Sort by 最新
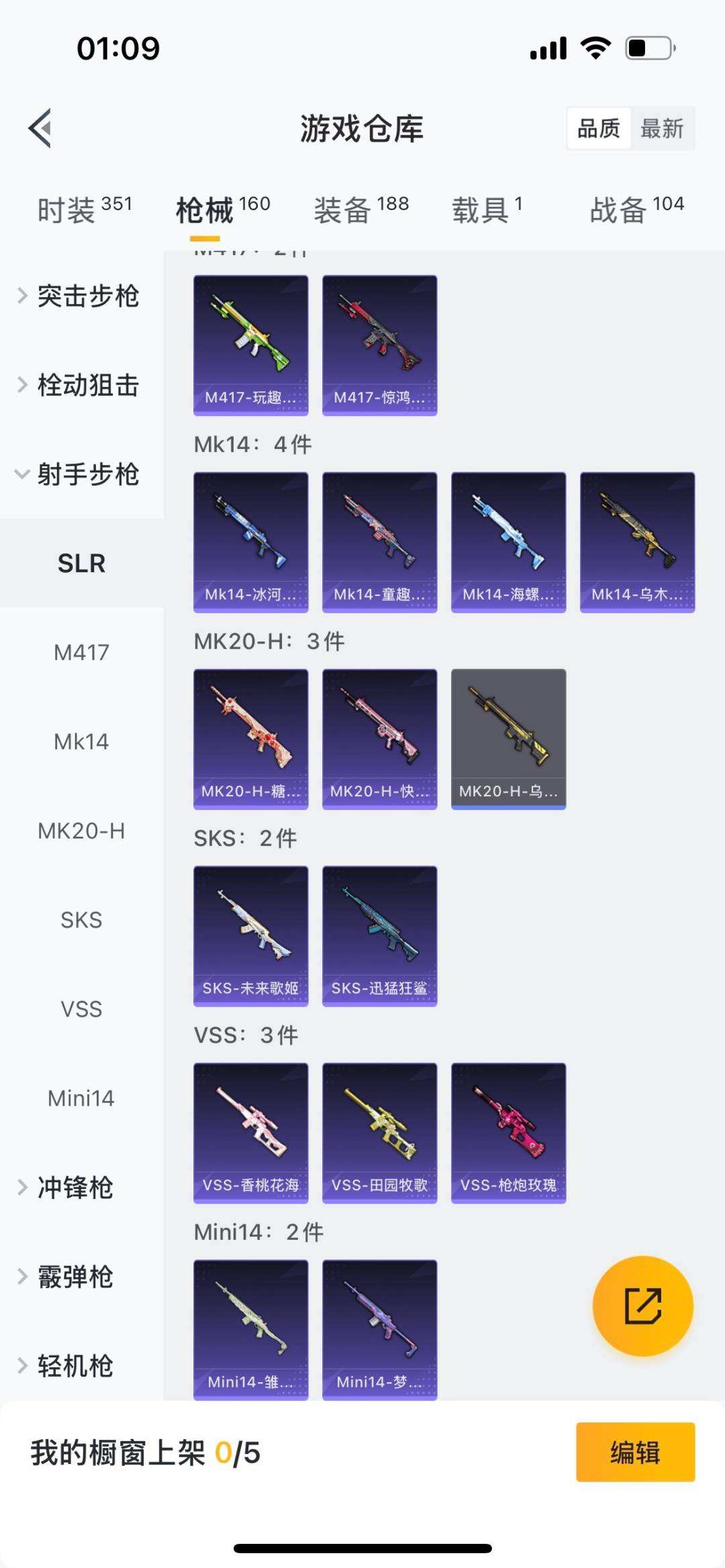Image resolution: width=725 pixels, height=1568 pixels. pyautogui.click(x=662, y=128)
